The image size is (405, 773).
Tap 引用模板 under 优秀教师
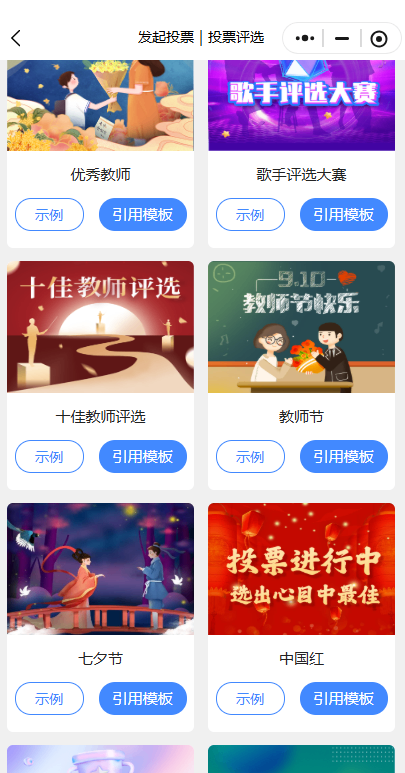143,214
